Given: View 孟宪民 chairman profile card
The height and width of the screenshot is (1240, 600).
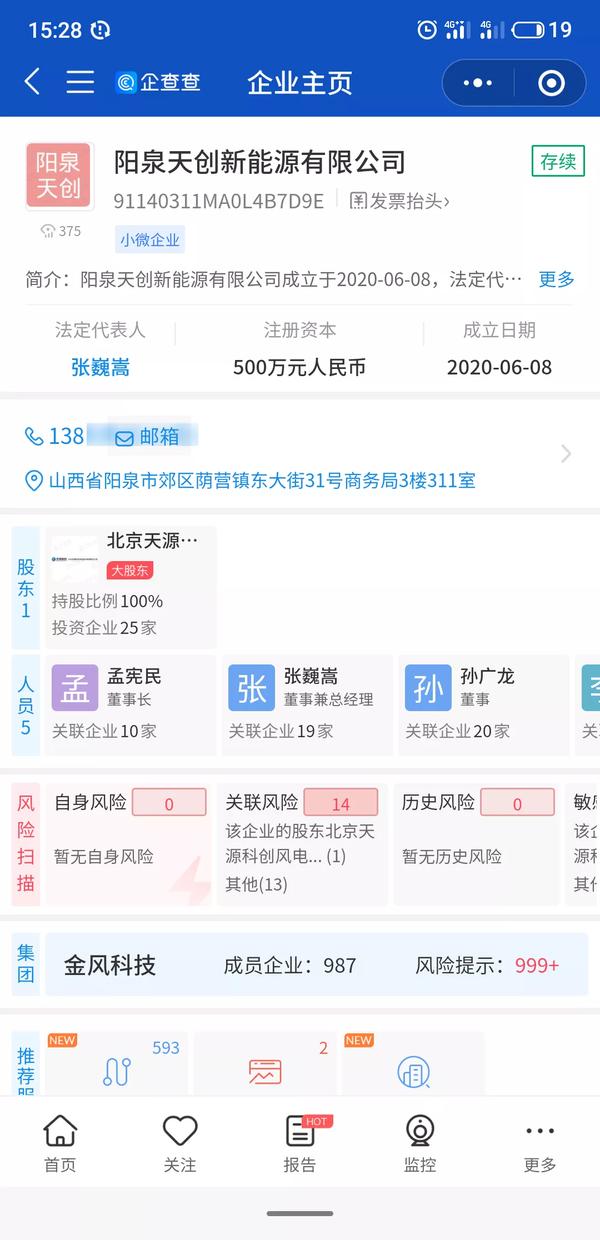Looking at the screenshot, I should click(130, 705).
